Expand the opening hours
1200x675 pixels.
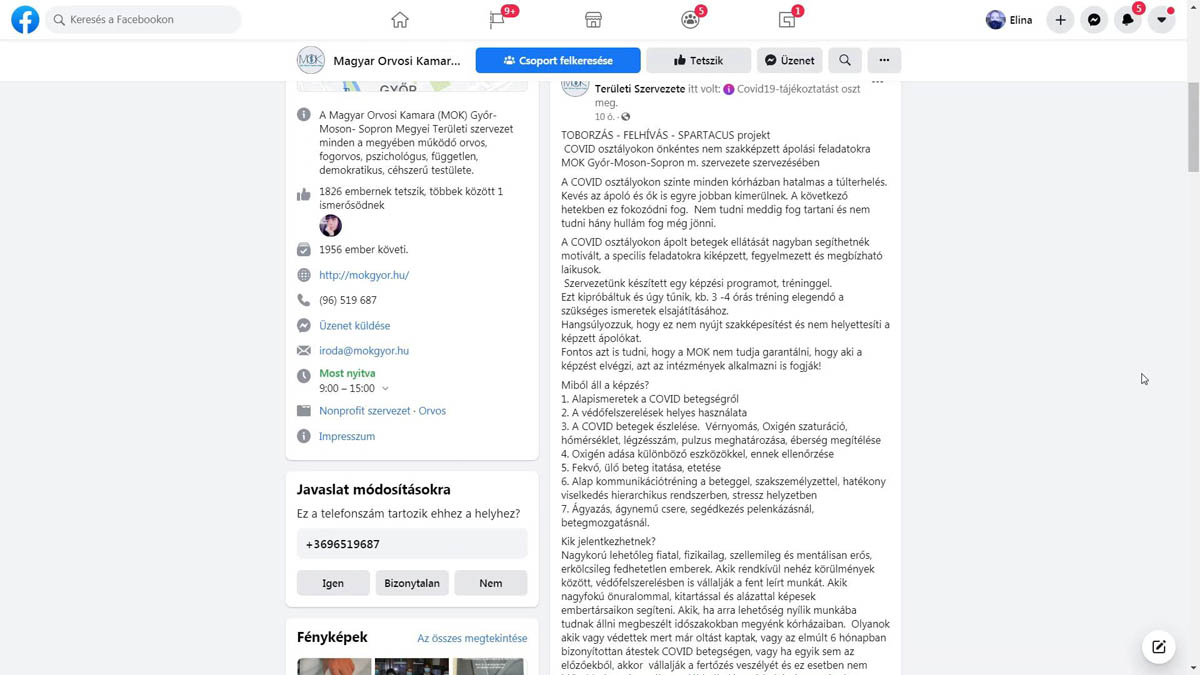click(385, 388)
